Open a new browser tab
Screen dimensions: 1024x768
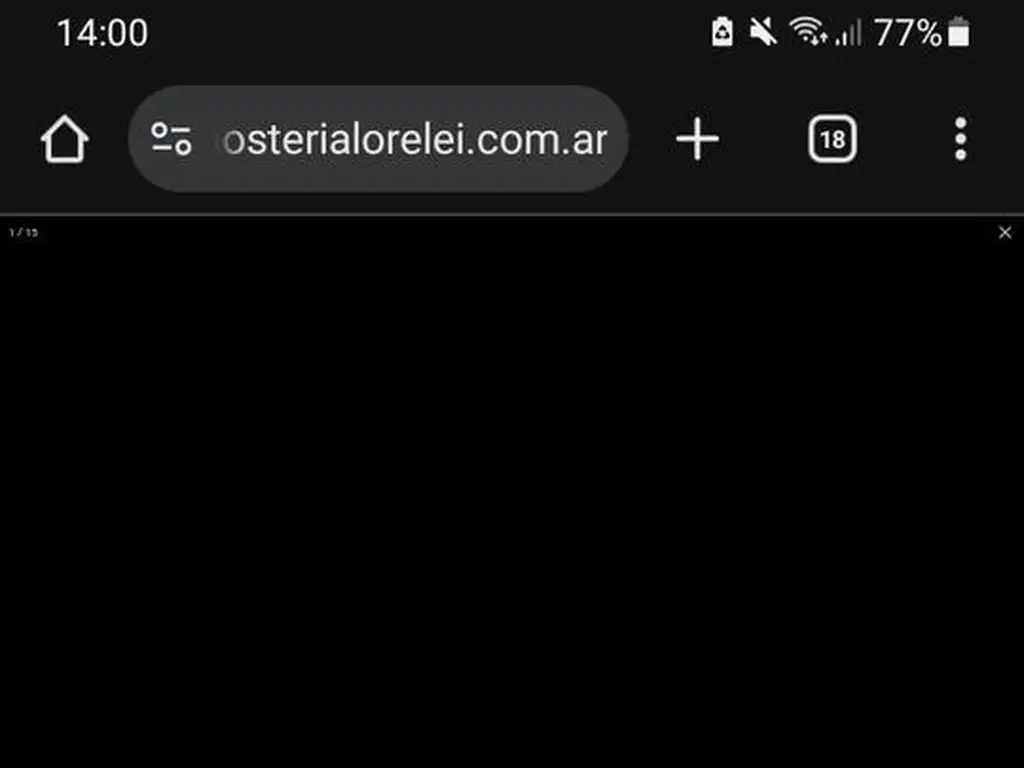point(697,139)
